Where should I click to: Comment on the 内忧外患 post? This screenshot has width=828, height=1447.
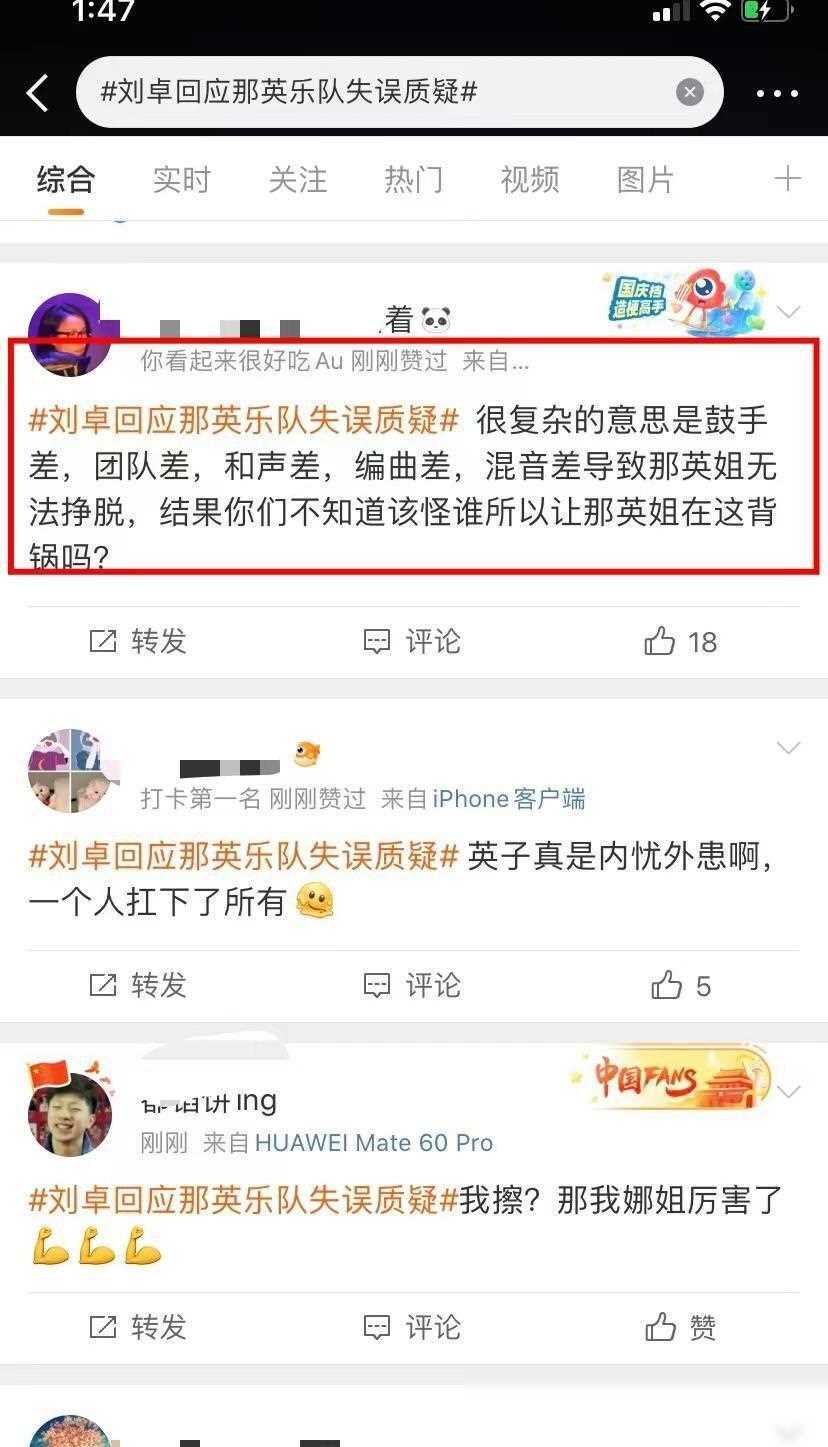(412, 986)
